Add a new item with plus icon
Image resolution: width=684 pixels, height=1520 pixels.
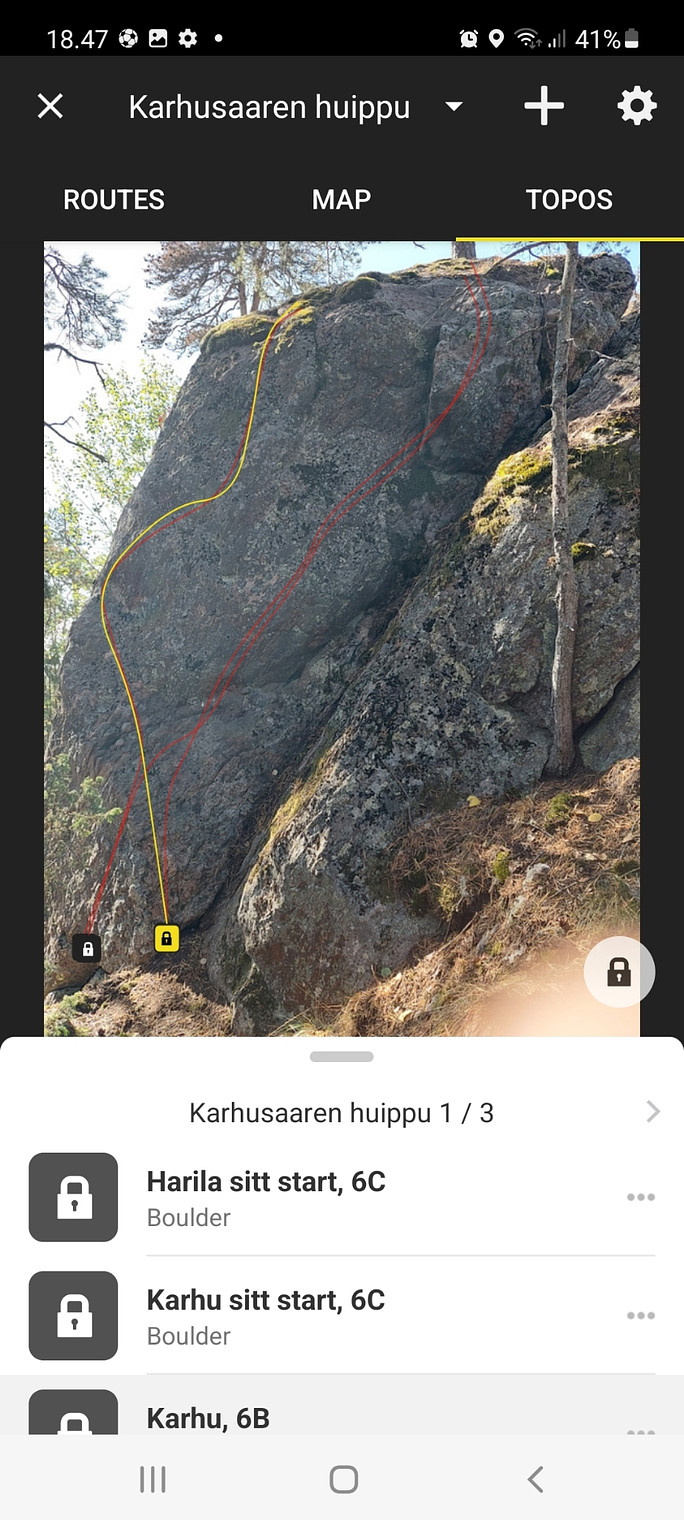[544, 106]
